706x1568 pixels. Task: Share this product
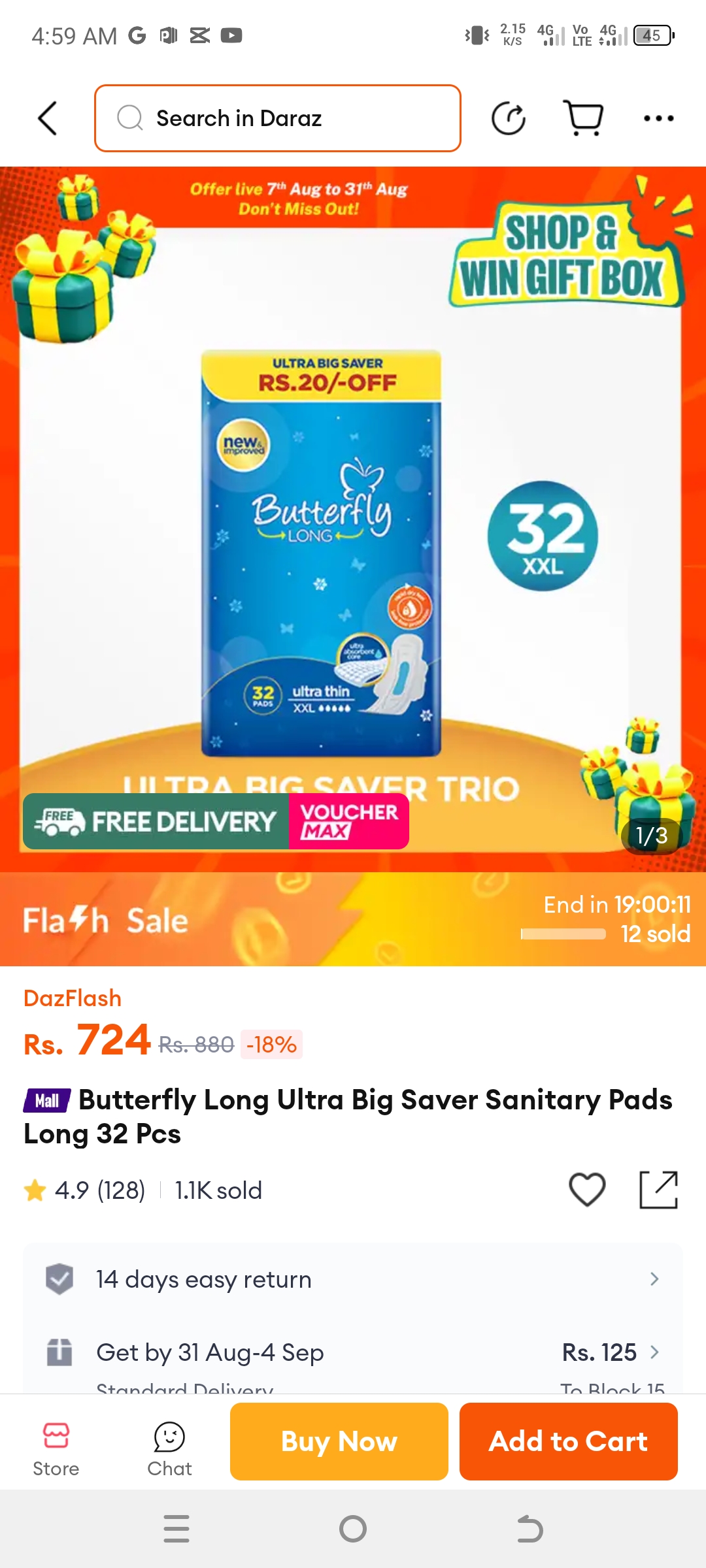point(658,1190)
